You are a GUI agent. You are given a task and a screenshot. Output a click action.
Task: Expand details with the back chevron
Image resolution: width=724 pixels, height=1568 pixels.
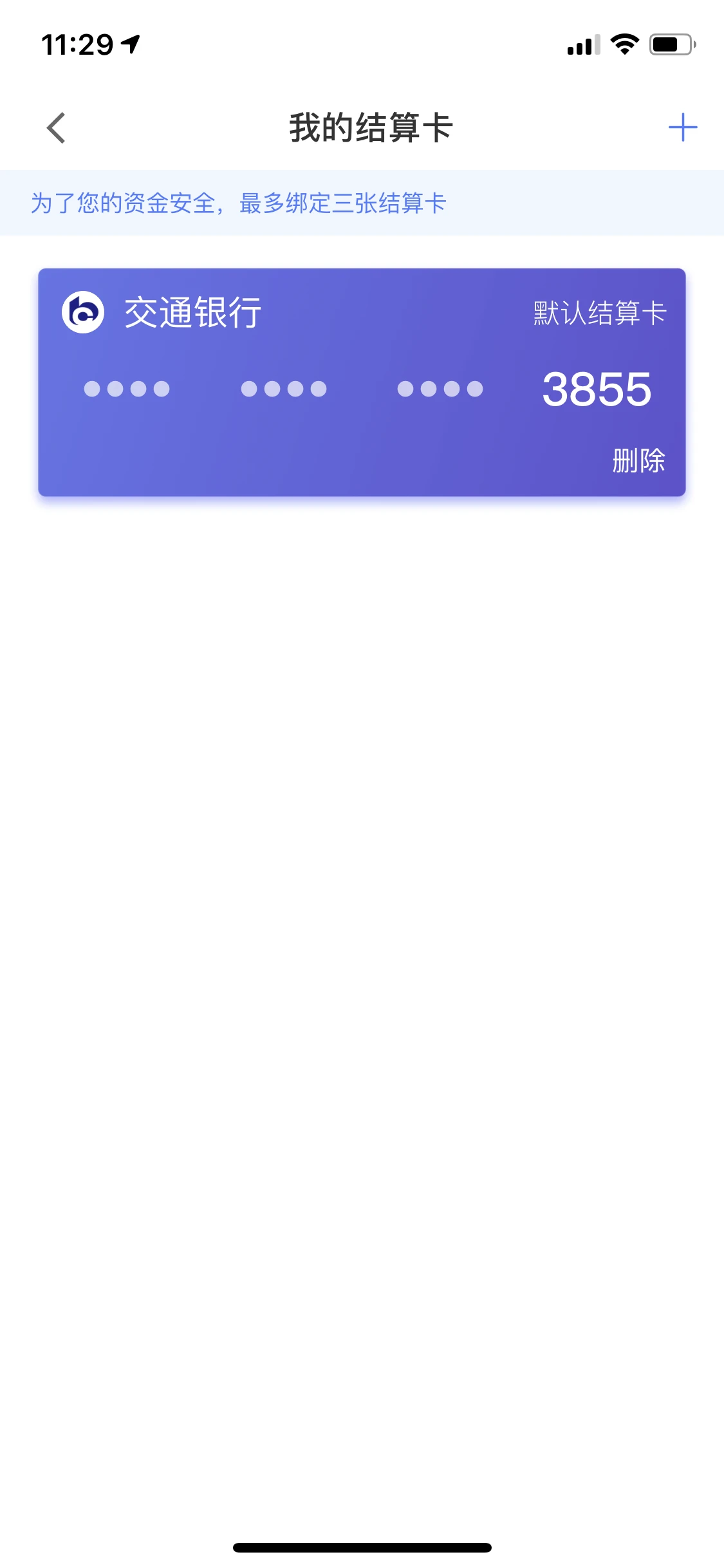click(x=55, y=128)
